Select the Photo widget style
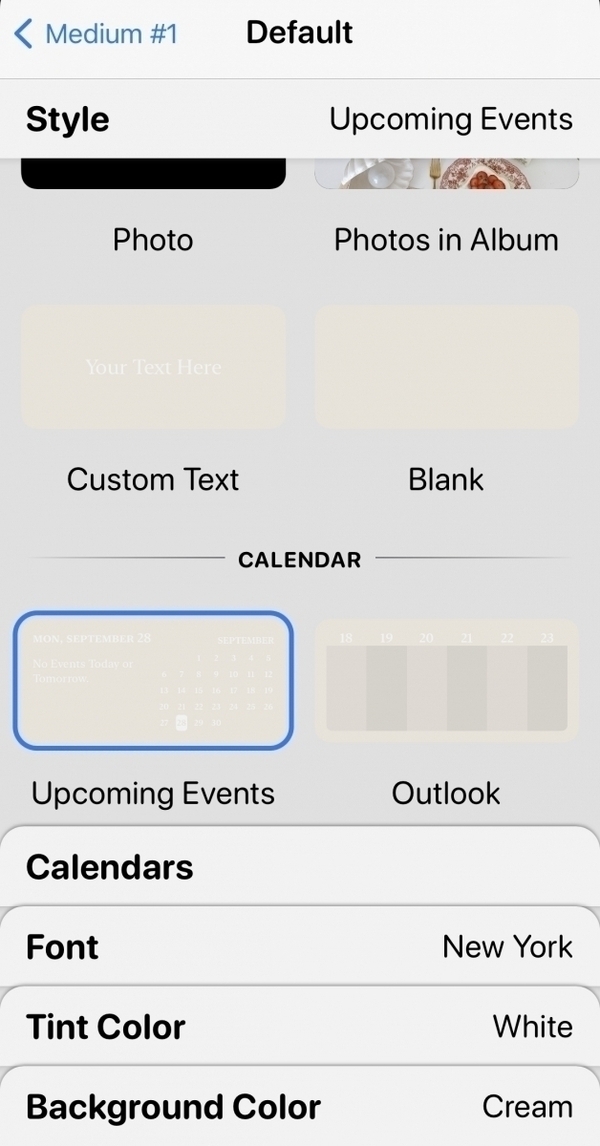600x1146 pixels. (x=153, y=175)
